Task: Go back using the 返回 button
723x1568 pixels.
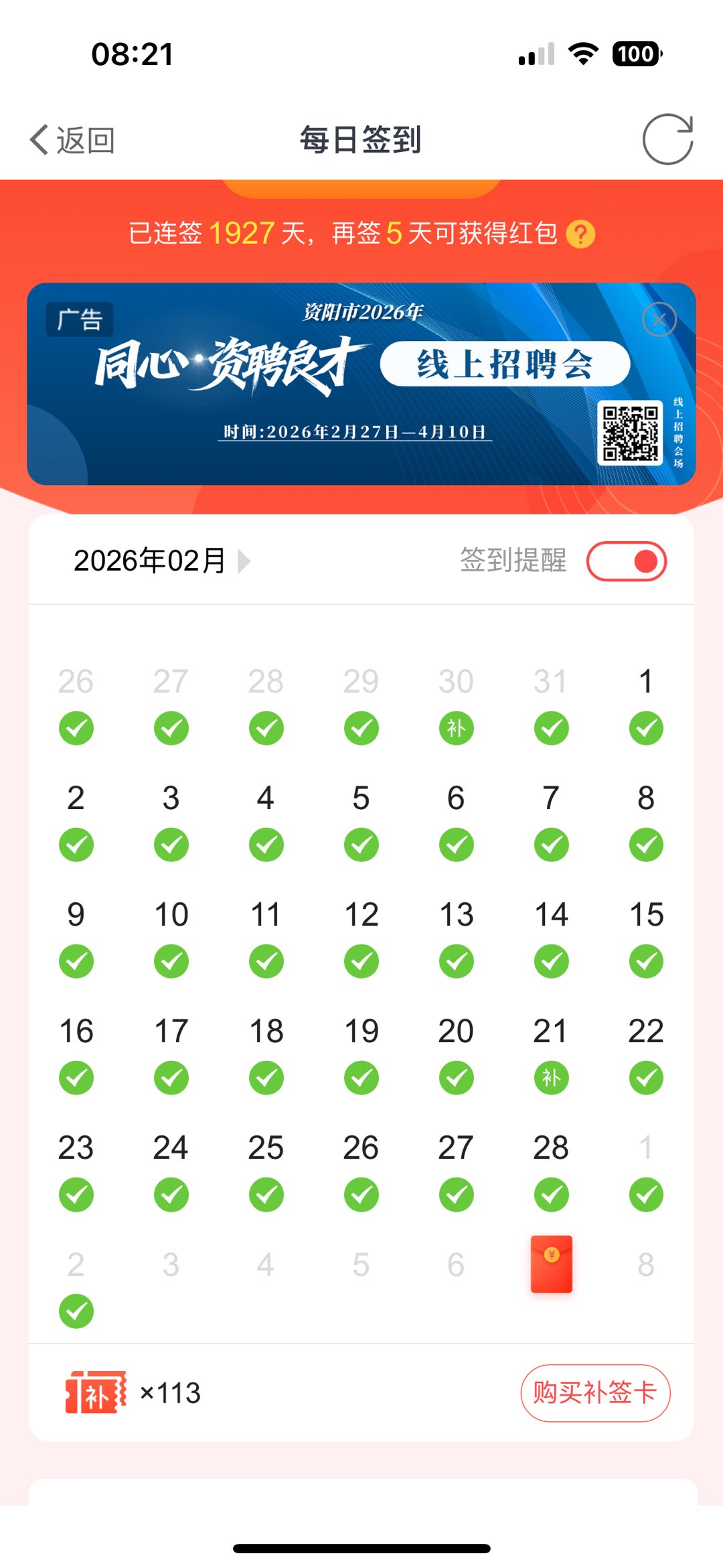Action: (72, 140)
